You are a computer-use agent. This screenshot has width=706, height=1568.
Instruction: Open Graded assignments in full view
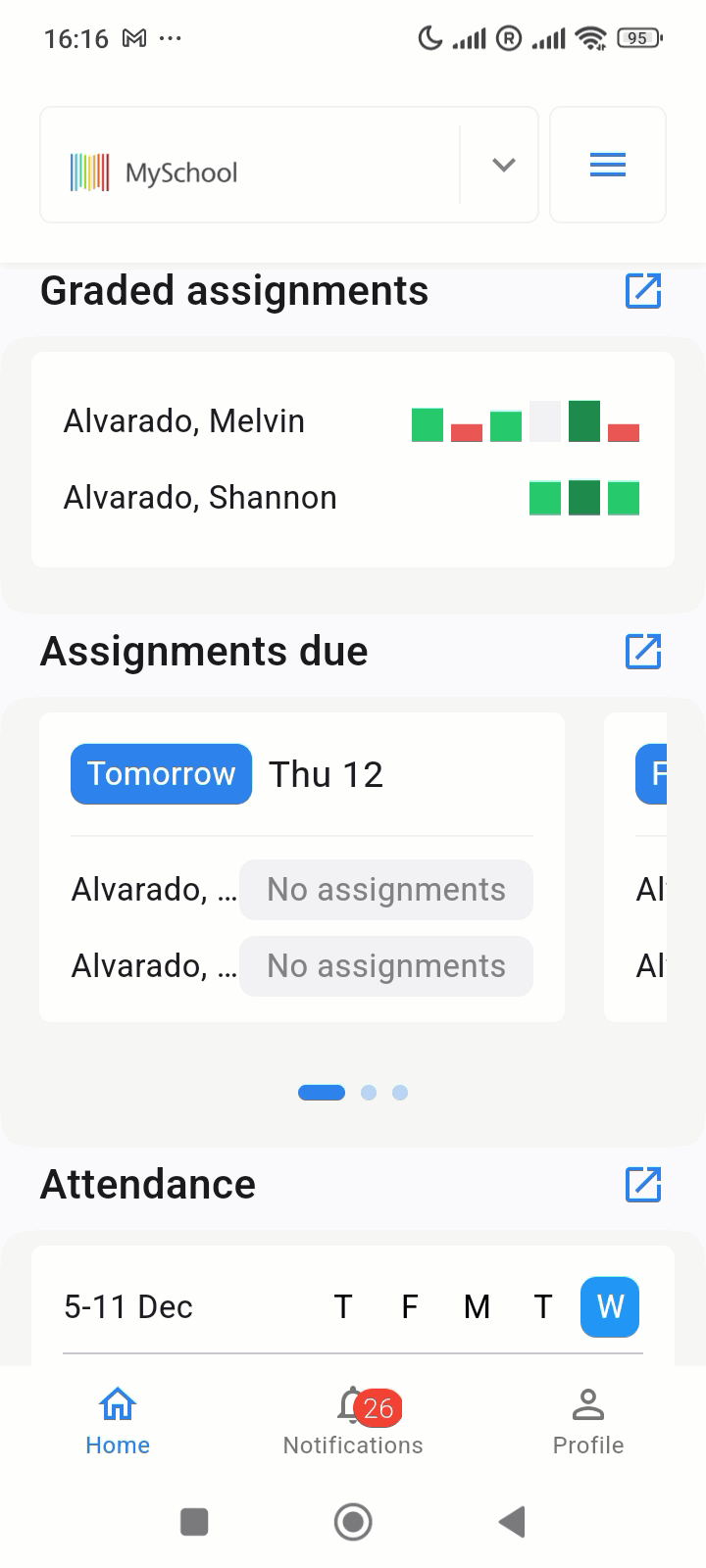point(643,291)
